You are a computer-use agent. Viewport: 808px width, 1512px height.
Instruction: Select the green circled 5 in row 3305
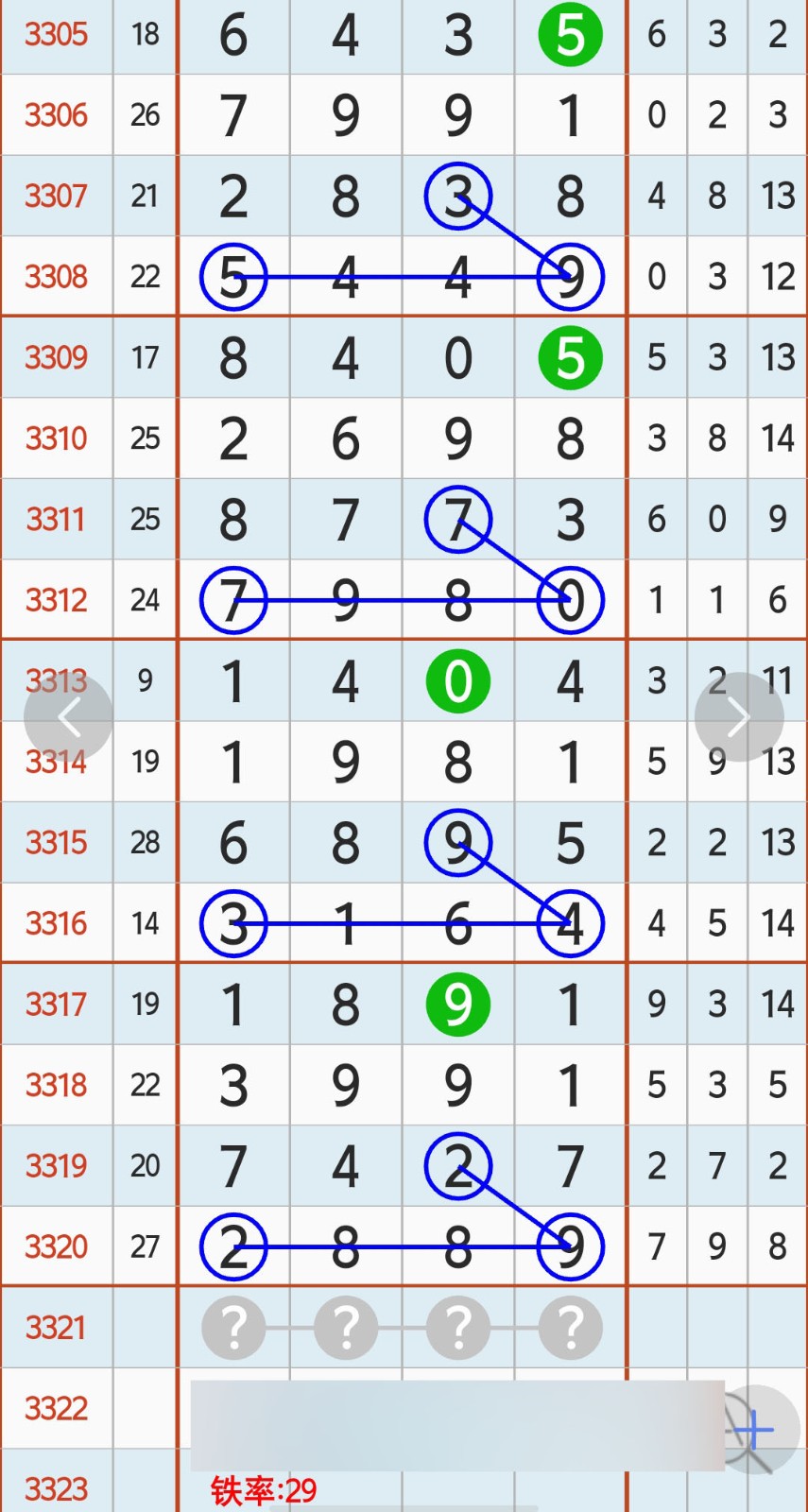pyautogui.click(x=570, y=35)
